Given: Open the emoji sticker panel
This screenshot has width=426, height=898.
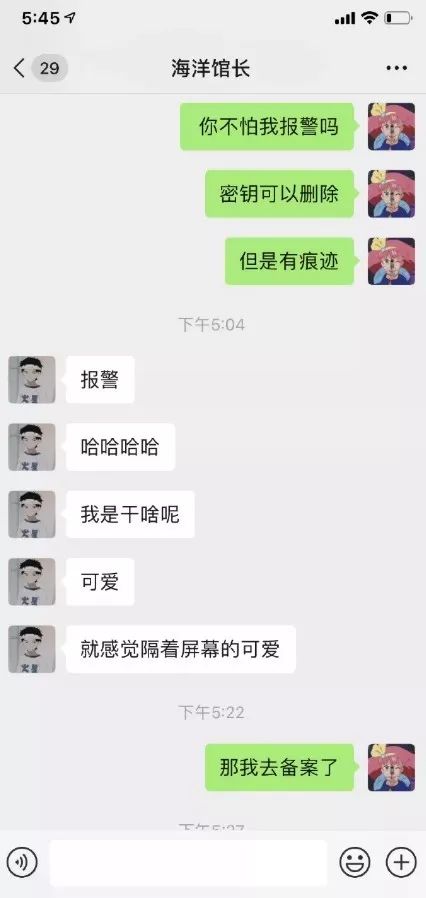Looking at the screenshot, I should pyautogui.click(x=355, y=862).
